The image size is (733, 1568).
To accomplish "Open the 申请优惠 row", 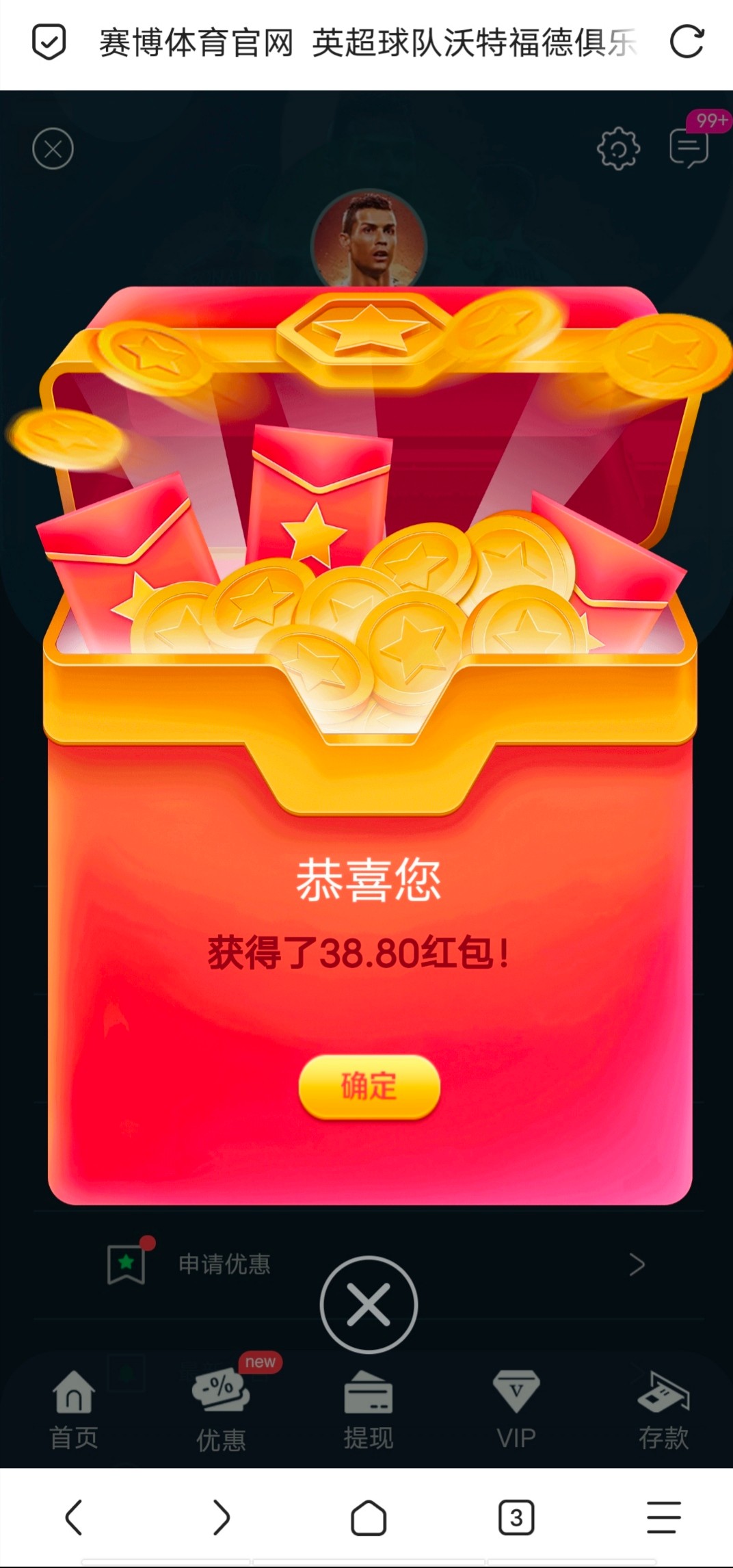I will click(369, 1264).
